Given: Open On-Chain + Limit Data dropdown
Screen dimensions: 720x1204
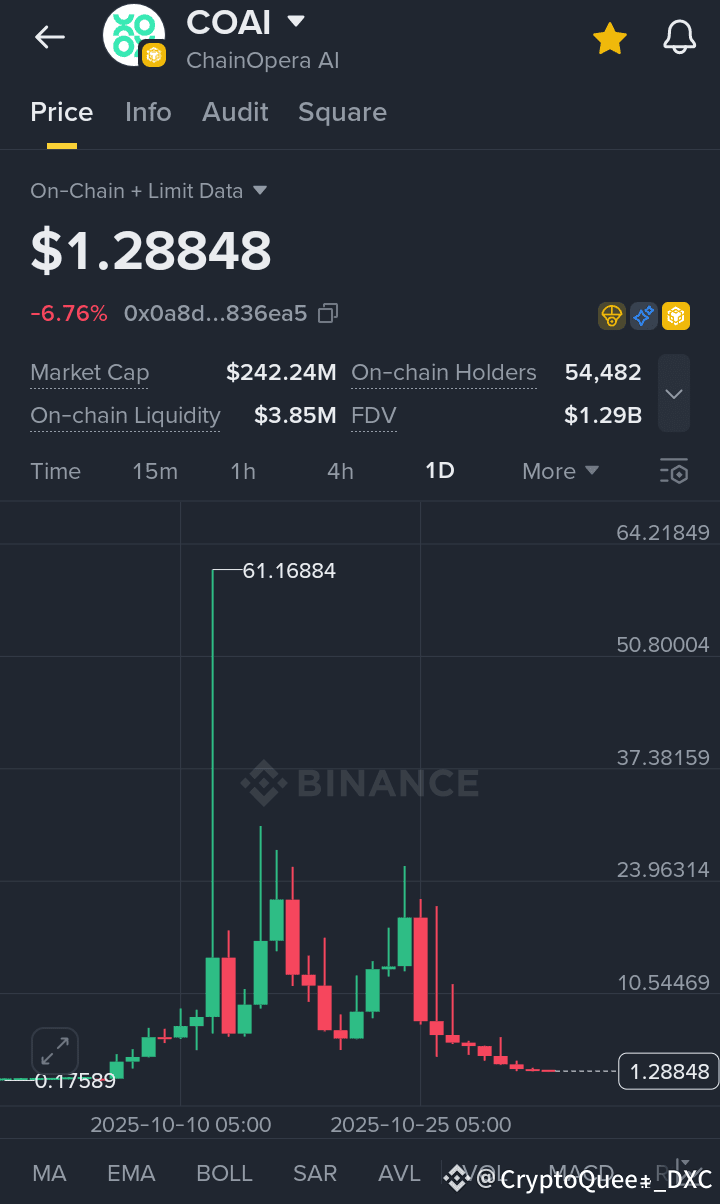Looking at the screenshot, I should click(259, 190).
